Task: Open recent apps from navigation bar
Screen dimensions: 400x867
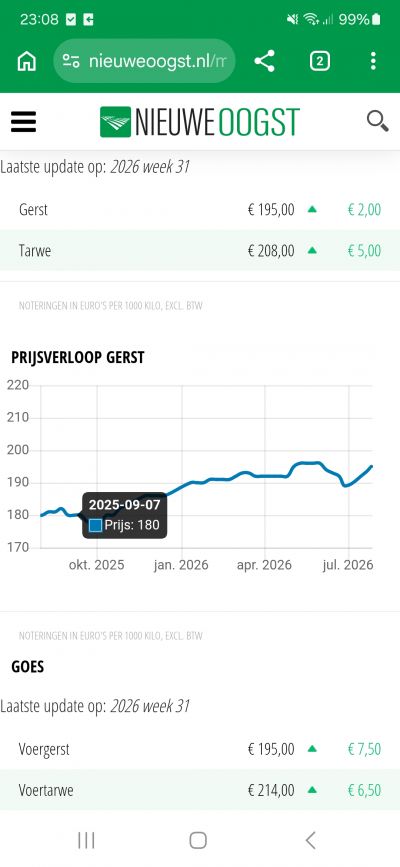Action: coord(86,840)
